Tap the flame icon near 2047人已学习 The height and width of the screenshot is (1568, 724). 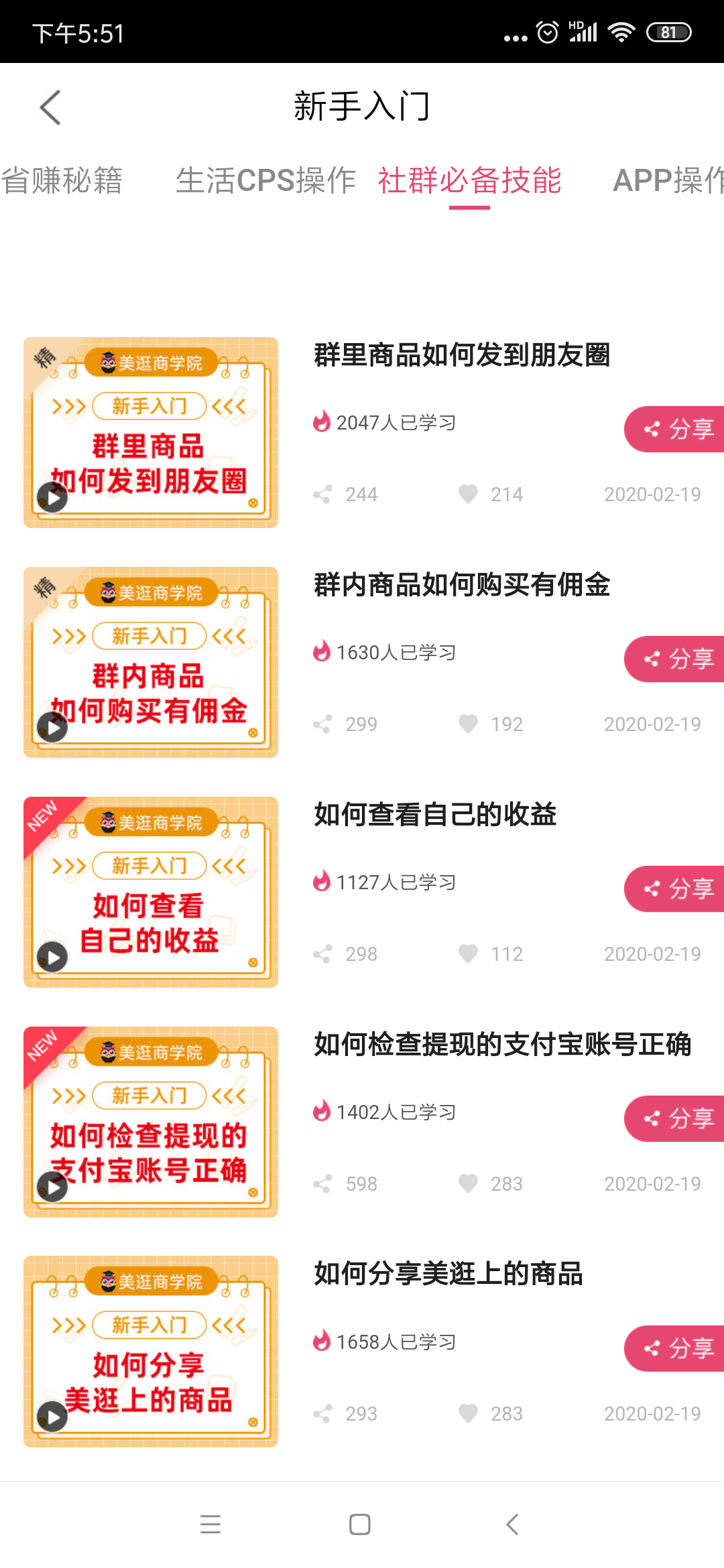click(x=321, y=422)
